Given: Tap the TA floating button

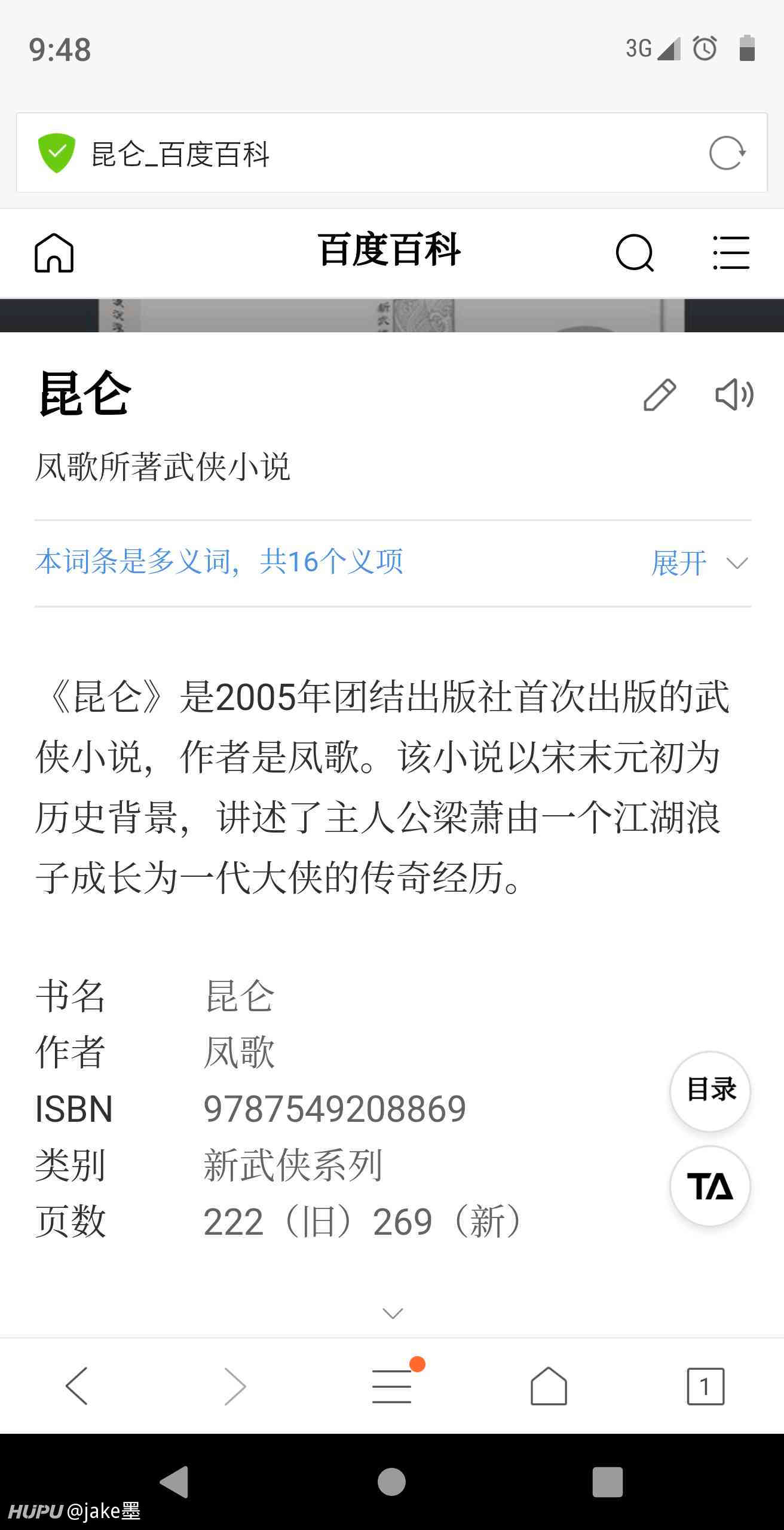Looking at the screenshot, I should point(710,1186).
